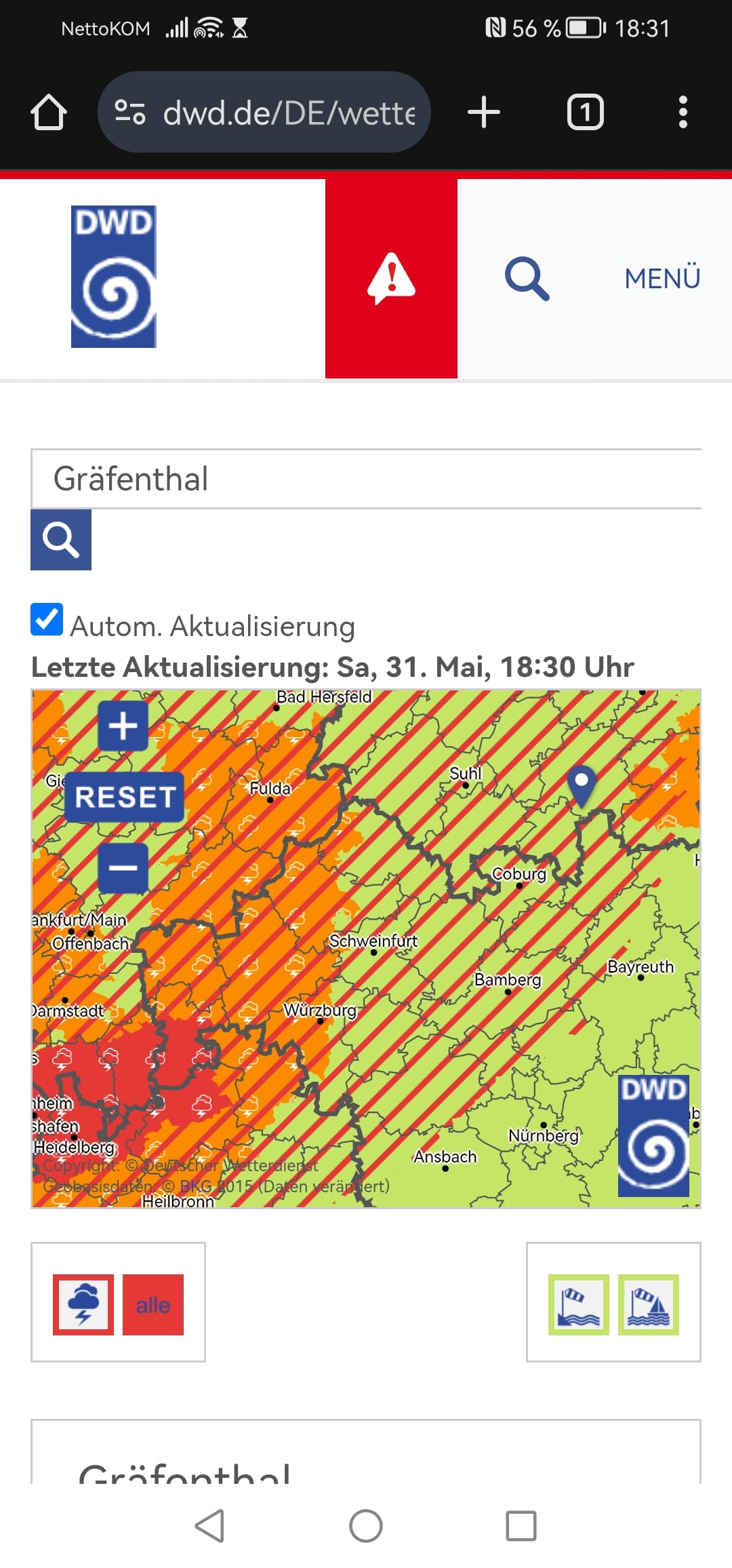This screenshot has width=732, height=1568.
Task: Open a new browser tab
Action: coord(484,112)
